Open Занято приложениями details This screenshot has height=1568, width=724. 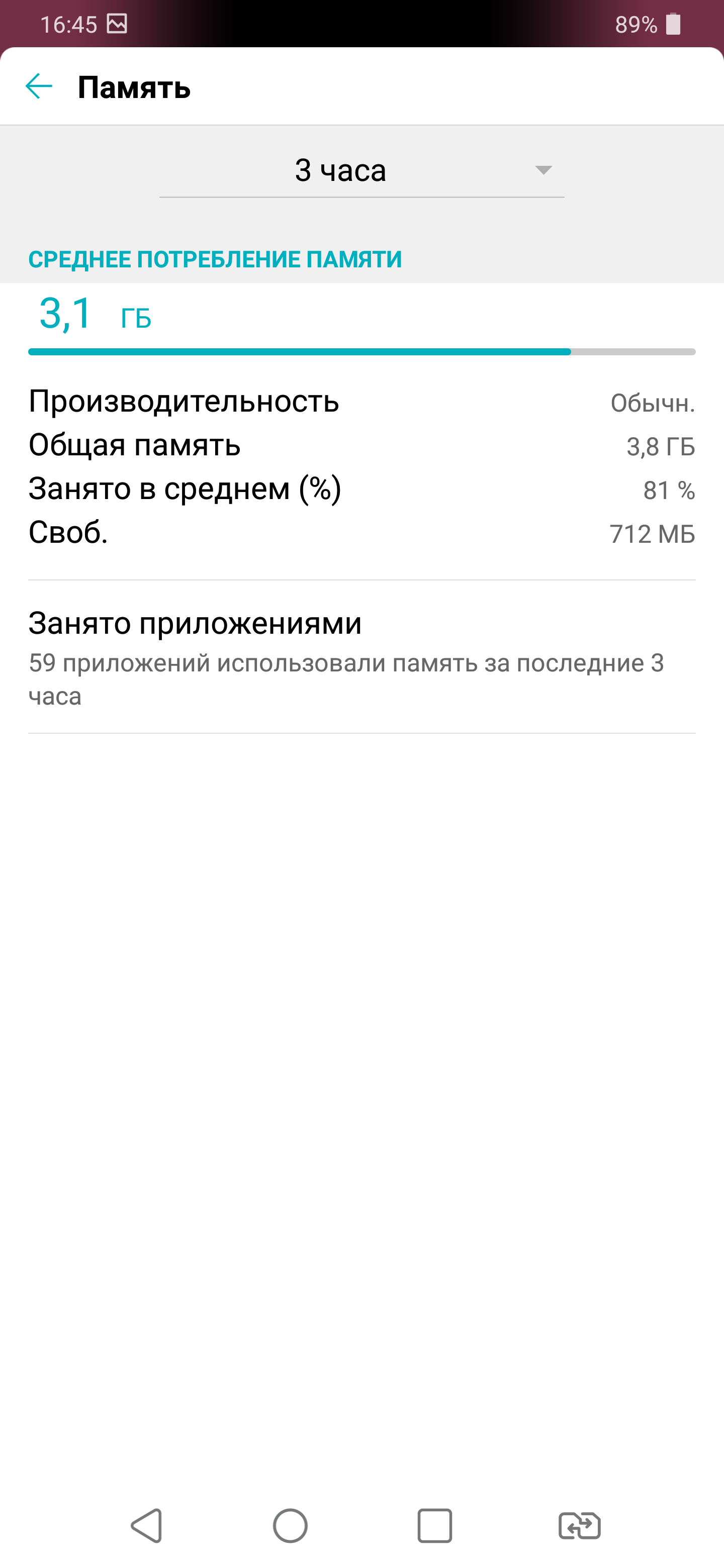(x=361, y=656)
